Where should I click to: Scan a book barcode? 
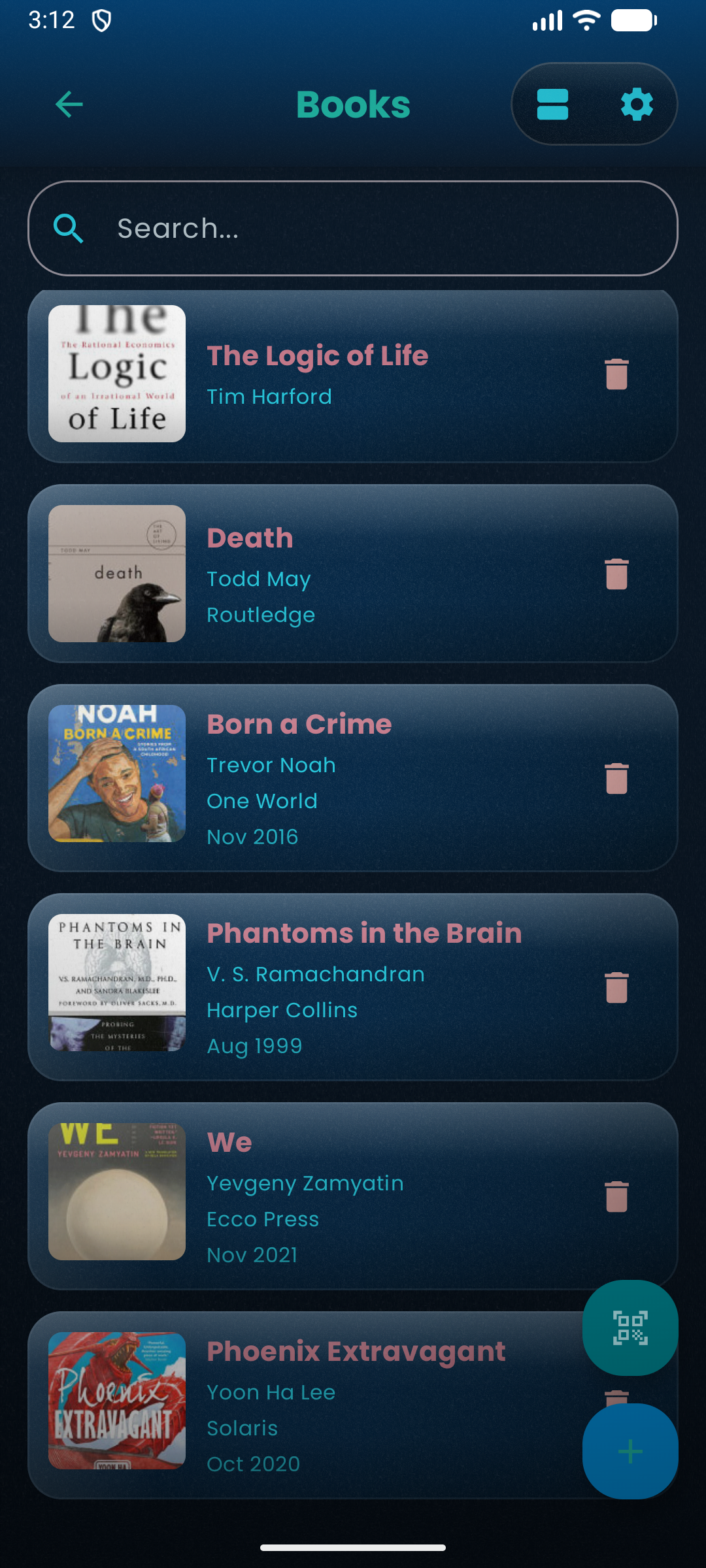click(x=630, y=1328)
